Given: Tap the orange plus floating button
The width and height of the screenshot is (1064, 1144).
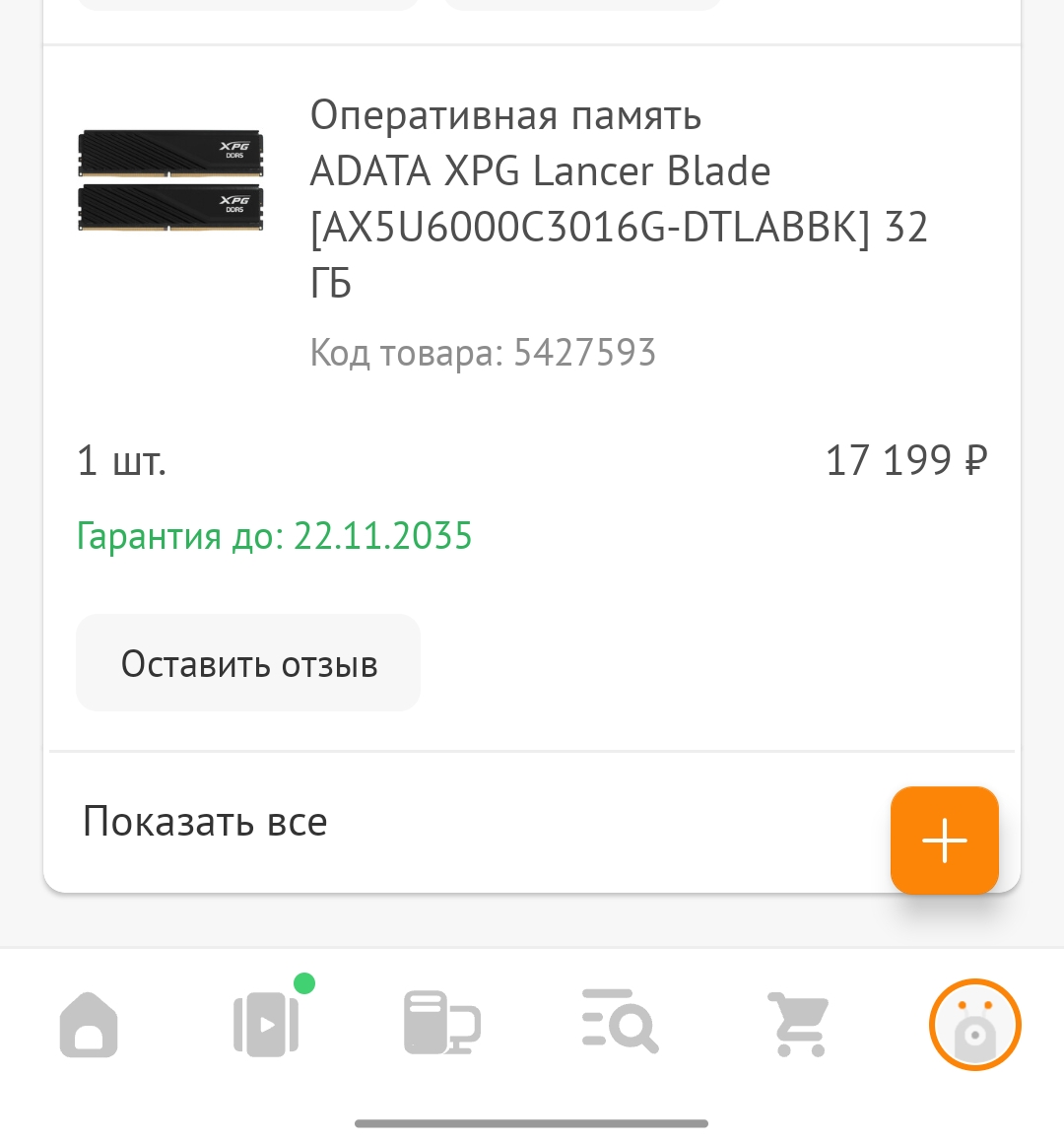Looking at the screenshot, I should pyautogui.click(x=944, y=841).
